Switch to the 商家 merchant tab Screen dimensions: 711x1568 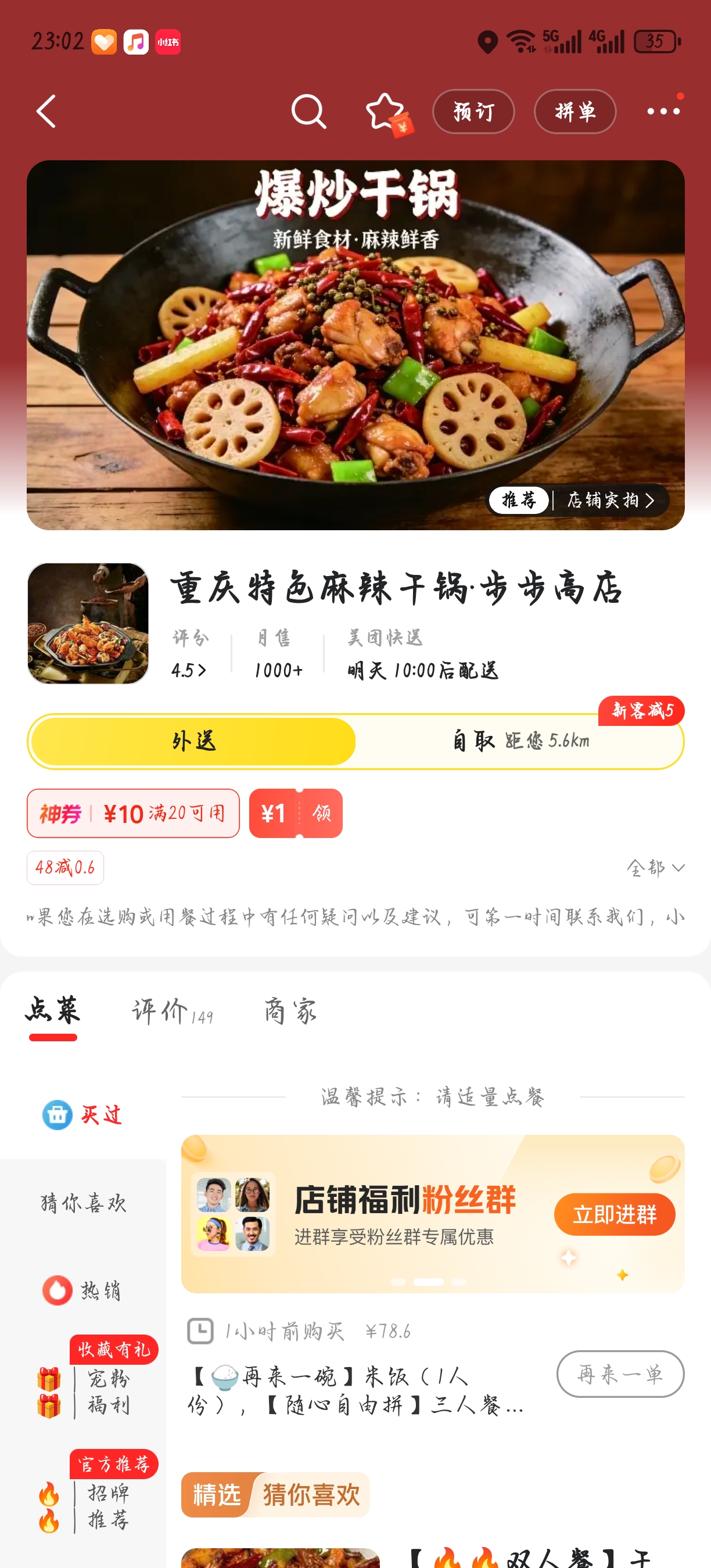click(290, 1012)
